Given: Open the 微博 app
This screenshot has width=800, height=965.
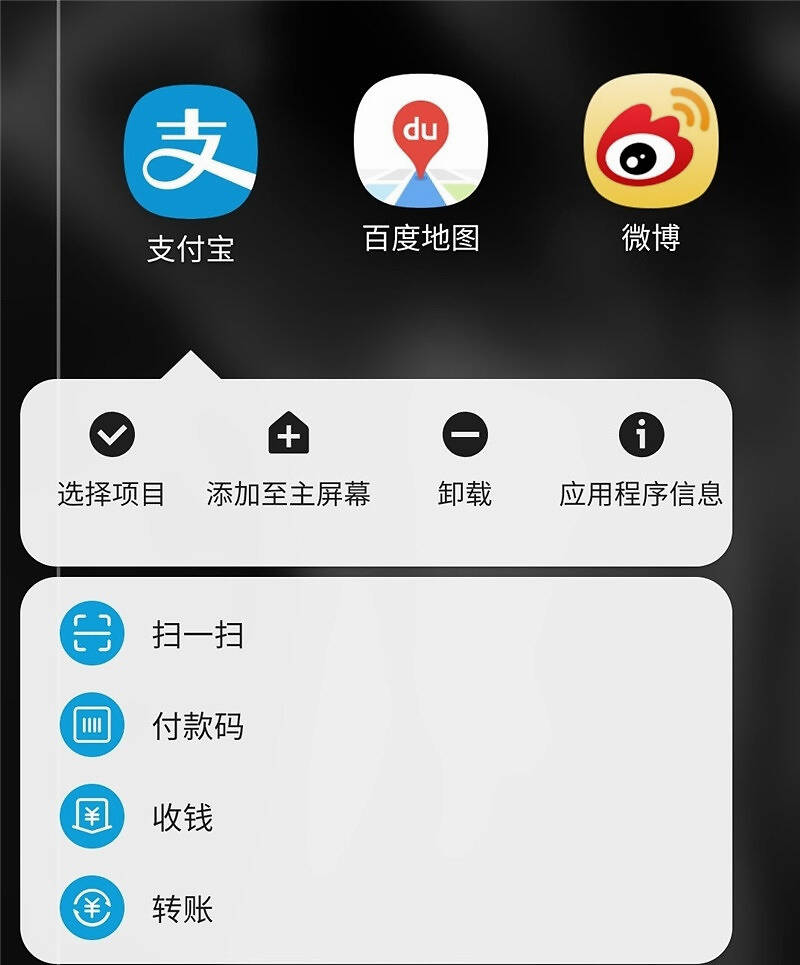Looking at the screenshot, I should pos(651,142).
